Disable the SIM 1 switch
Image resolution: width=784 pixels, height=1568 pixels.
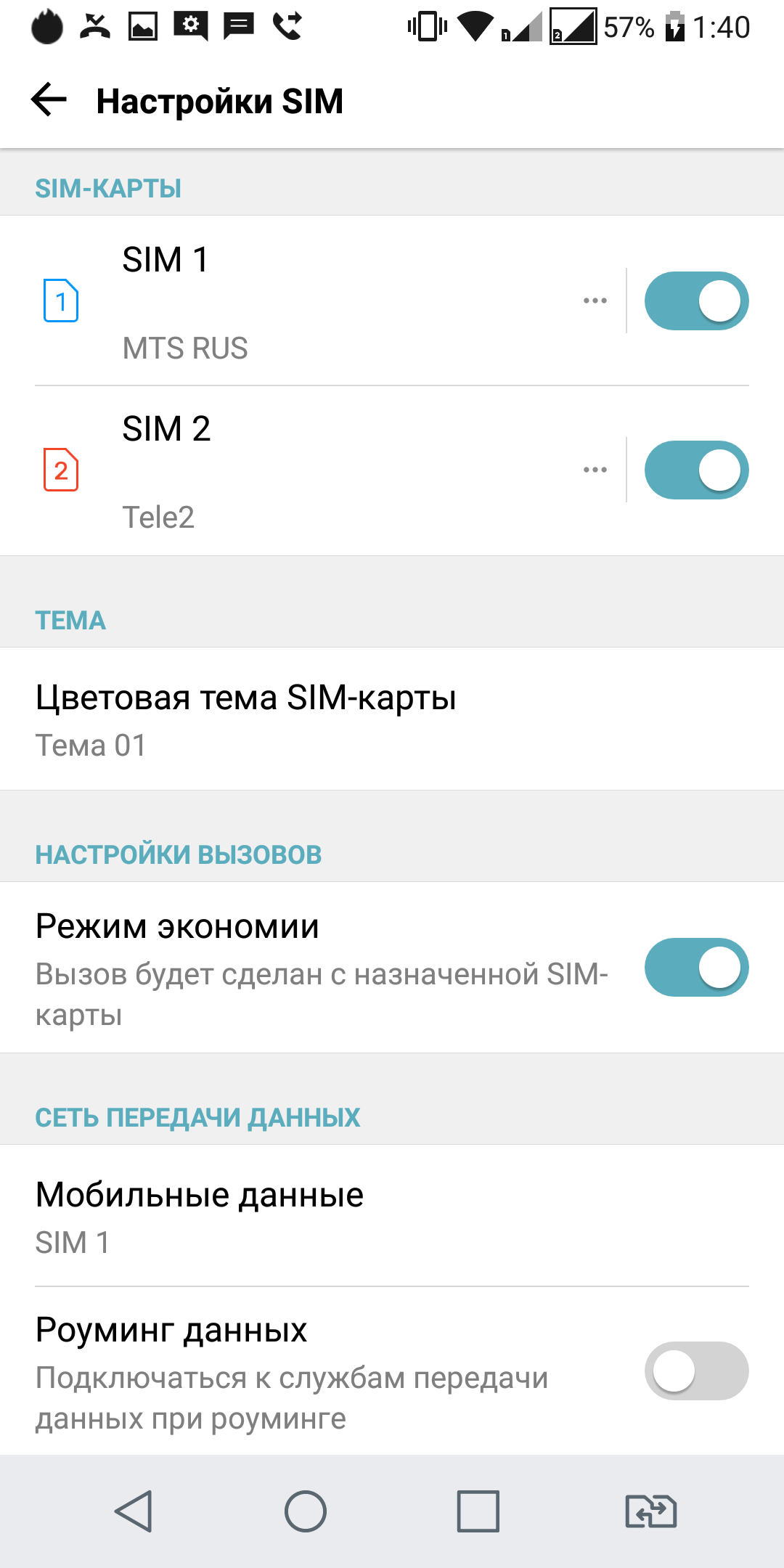(696, 301)
